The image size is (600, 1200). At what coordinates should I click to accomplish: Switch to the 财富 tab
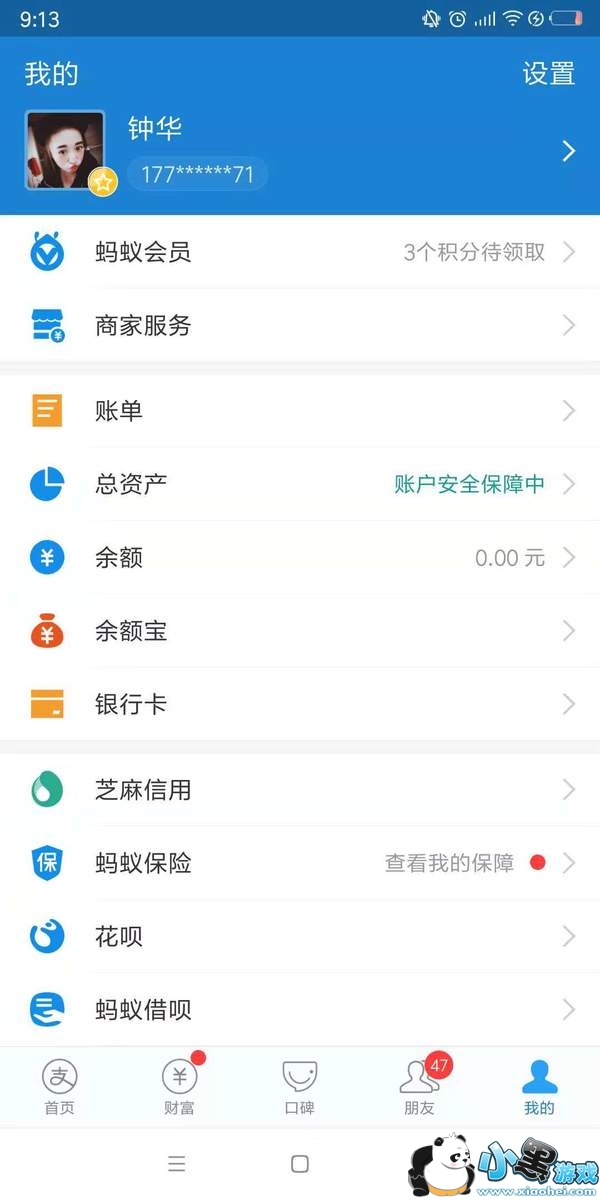(x=180, y=1087)
